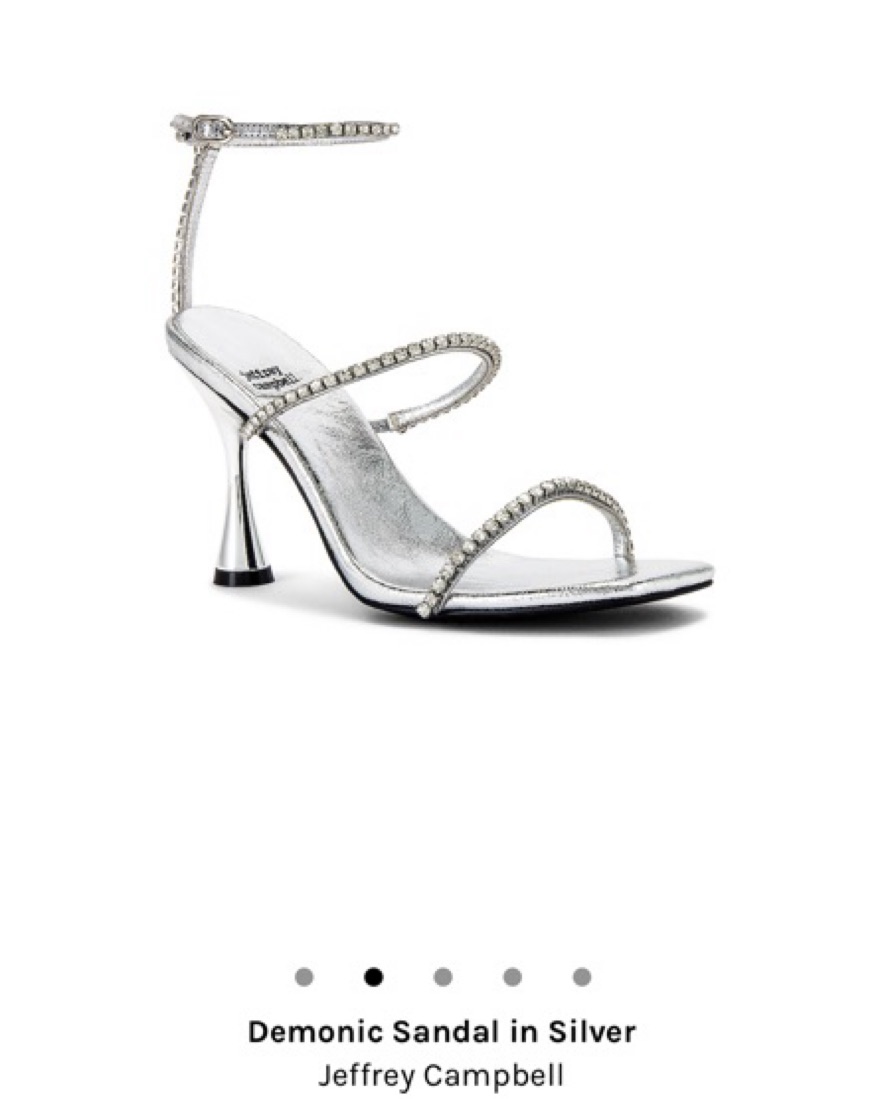Jump to the third image indicator dot
The image size is (880, 1099).
(443, 977)
